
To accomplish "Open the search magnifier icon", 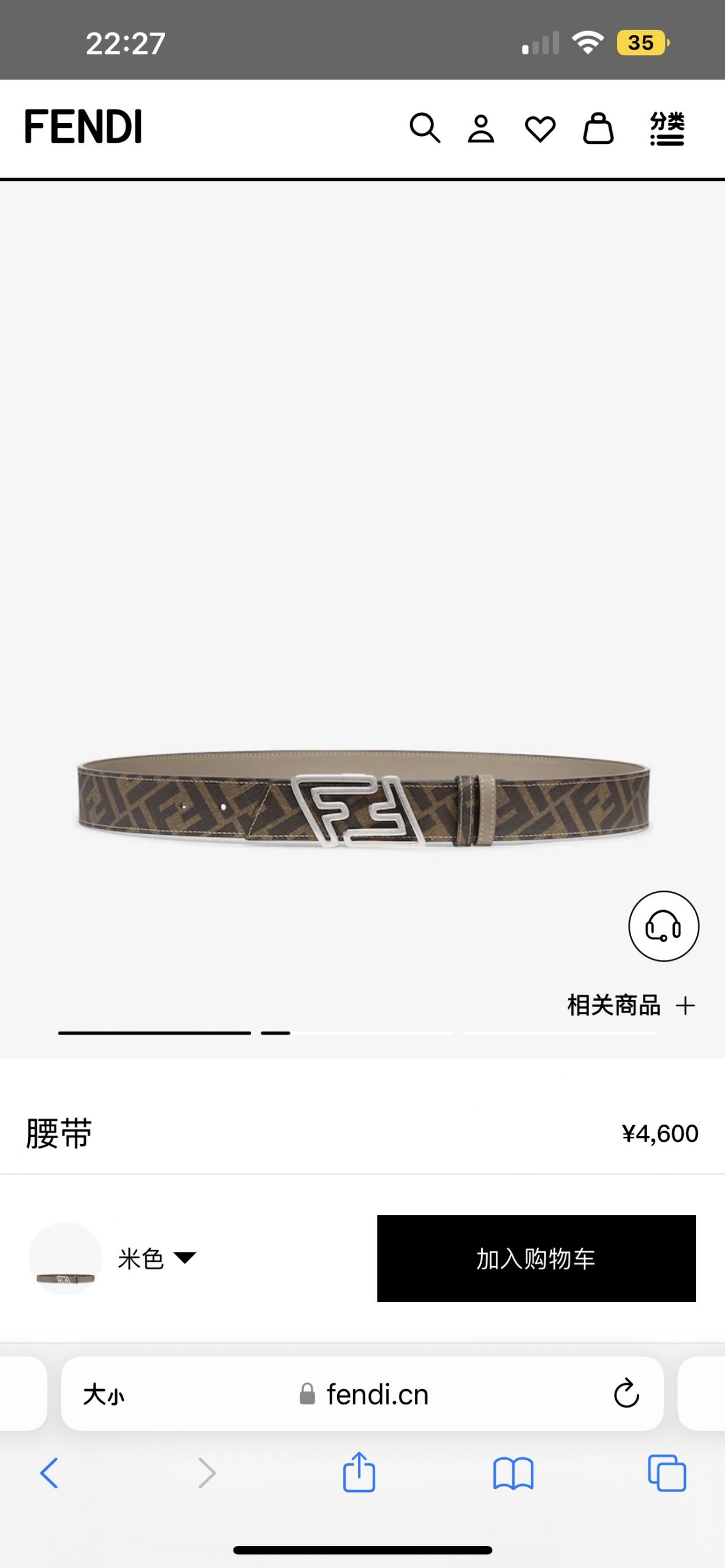I will [424, 128].
